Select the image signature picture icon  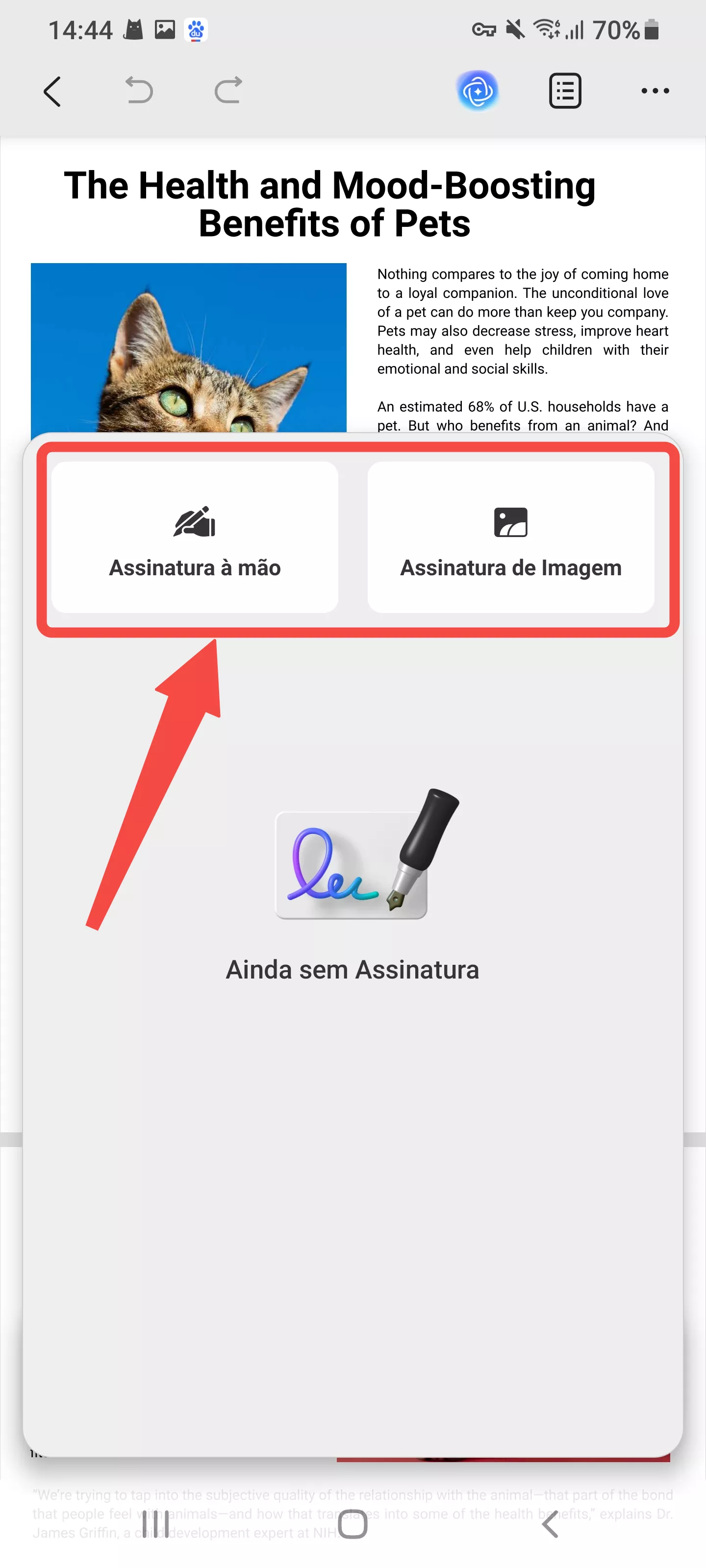(x=510, y=522)
